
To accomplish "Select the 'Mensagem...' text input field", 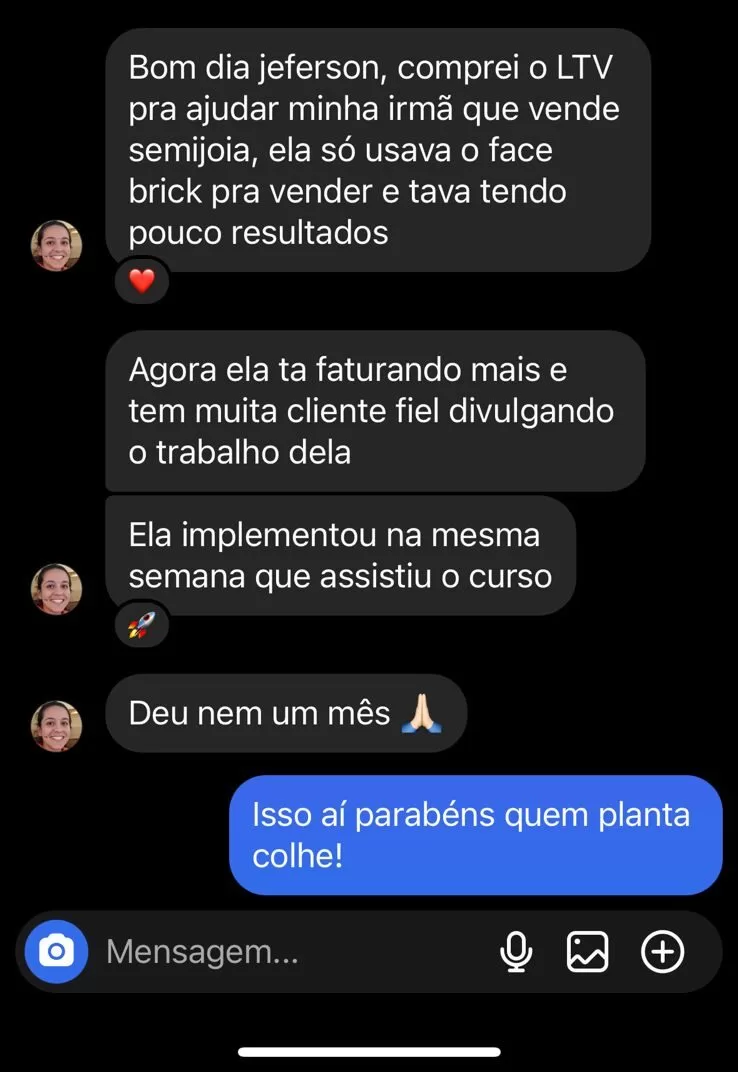I will click(x=250, y=952).
